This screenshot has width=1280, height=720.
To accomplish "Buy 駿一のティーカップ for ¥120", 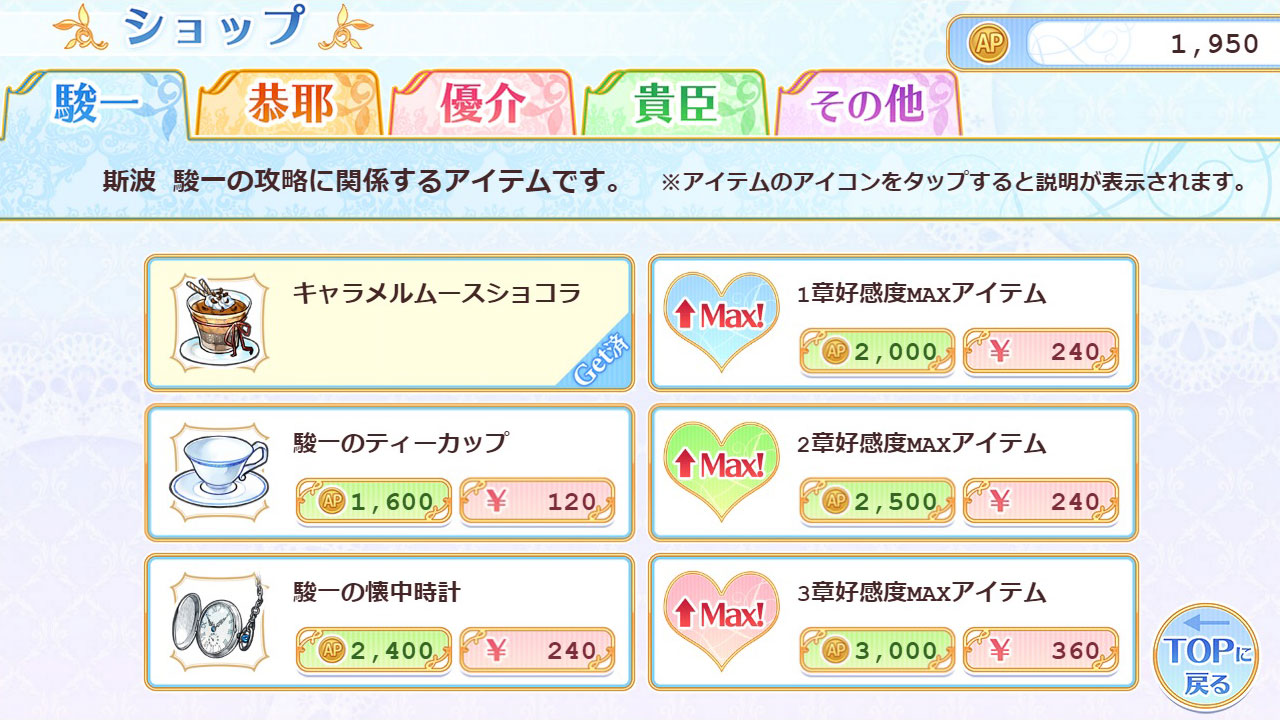I will tap(537, 502).
